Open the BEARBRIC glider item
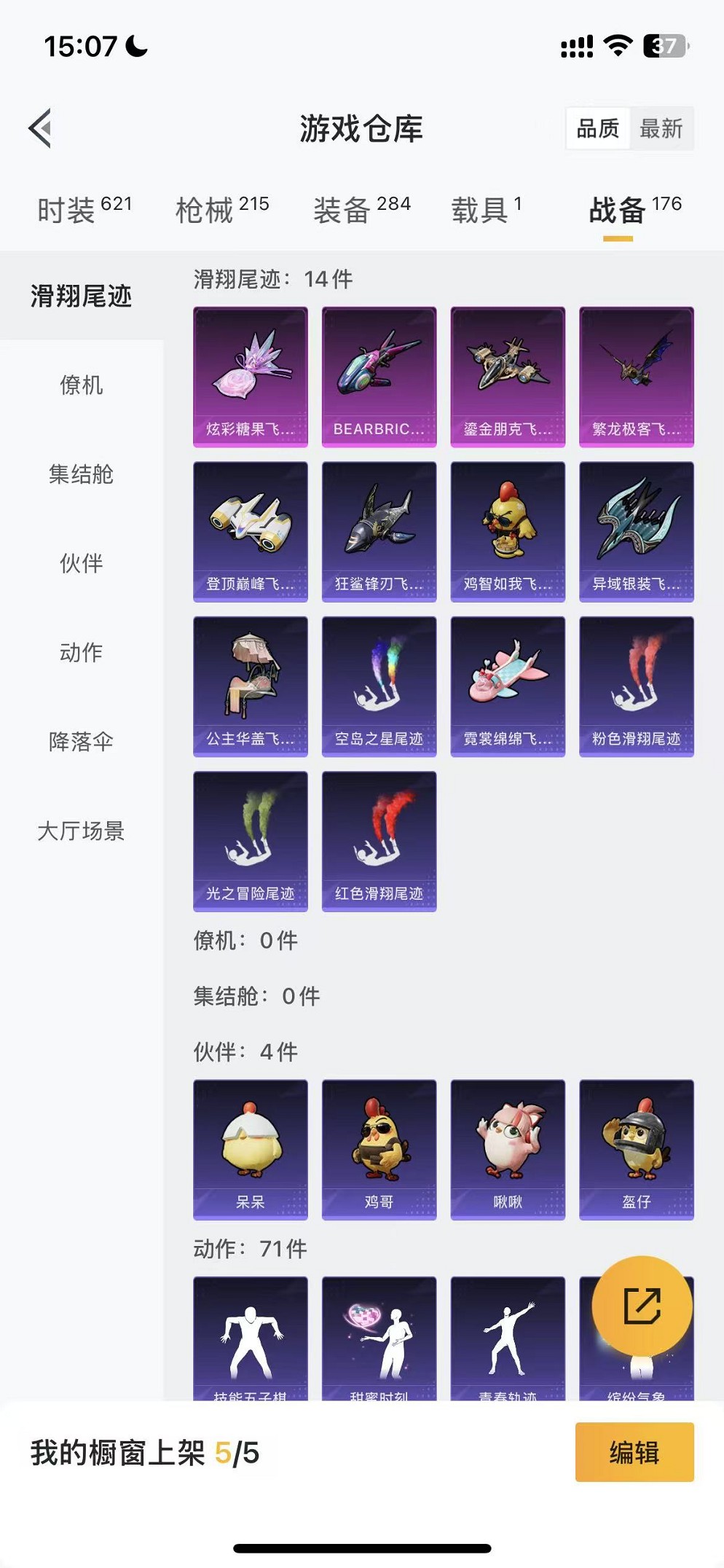 click(378, 375)
